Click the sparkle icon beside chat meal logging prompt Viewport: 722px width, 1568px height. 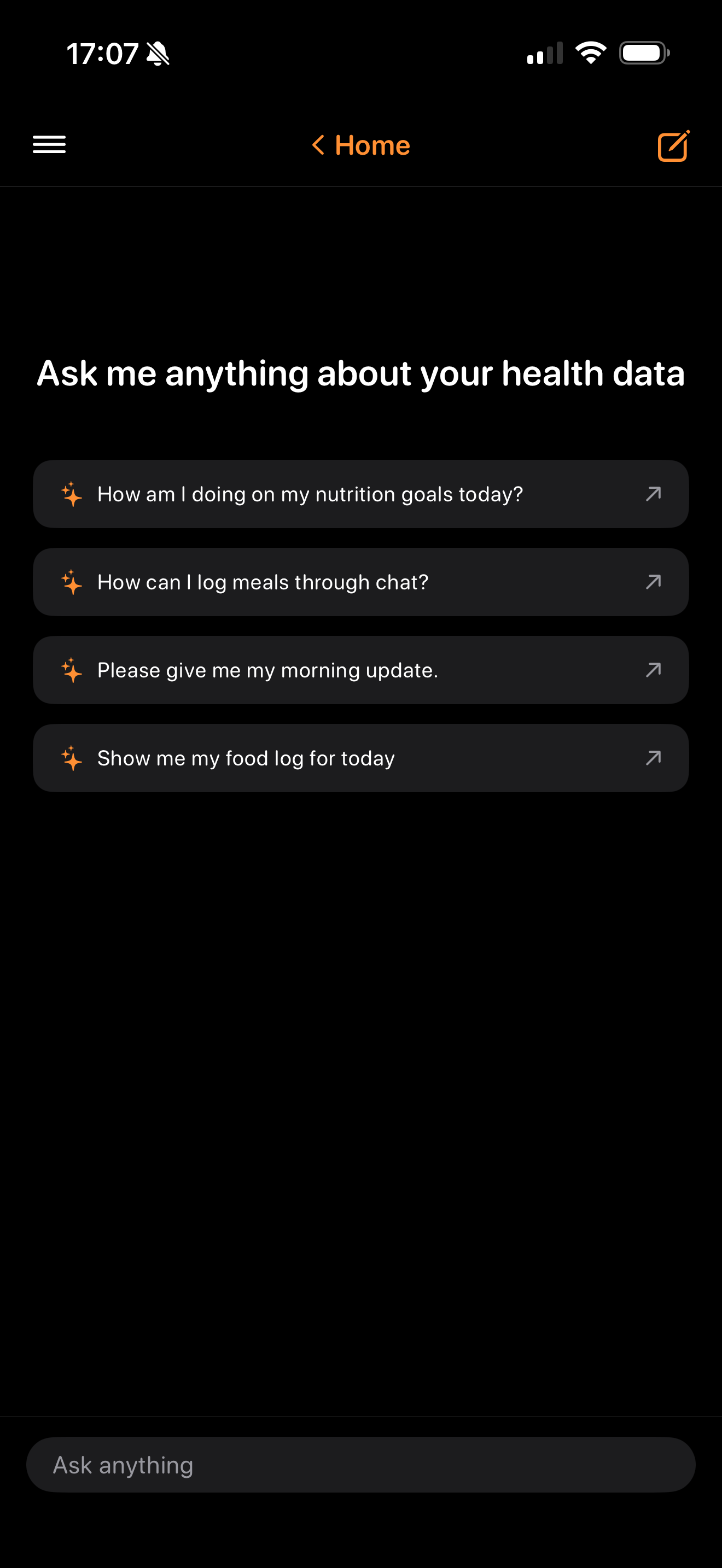click(x=71, y=582)
